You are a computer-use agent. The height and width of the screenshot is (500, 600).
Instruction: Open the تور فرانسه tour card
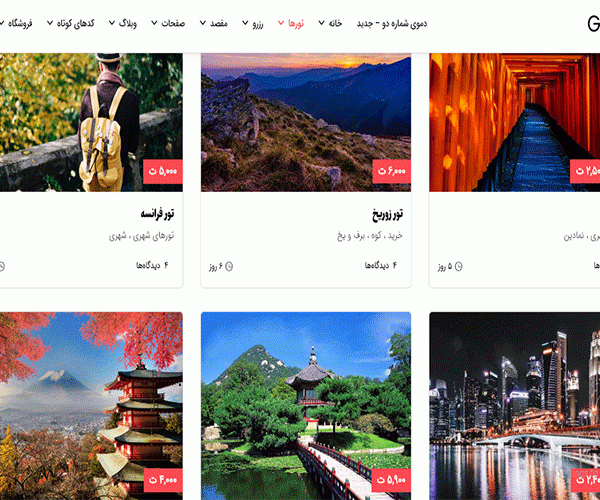coord(90,120)
